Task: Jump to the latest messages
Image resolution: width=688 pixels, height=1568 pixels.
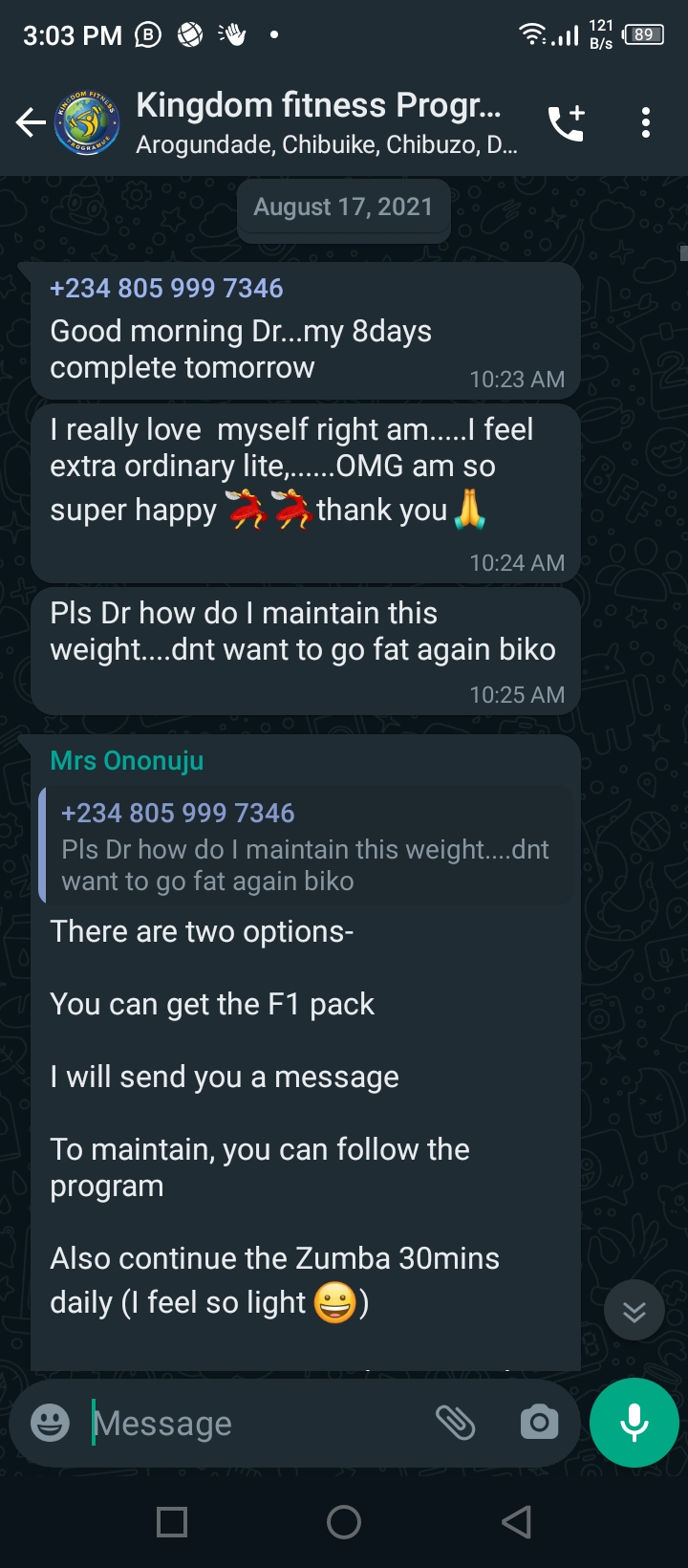Action: click(634, 1311)
